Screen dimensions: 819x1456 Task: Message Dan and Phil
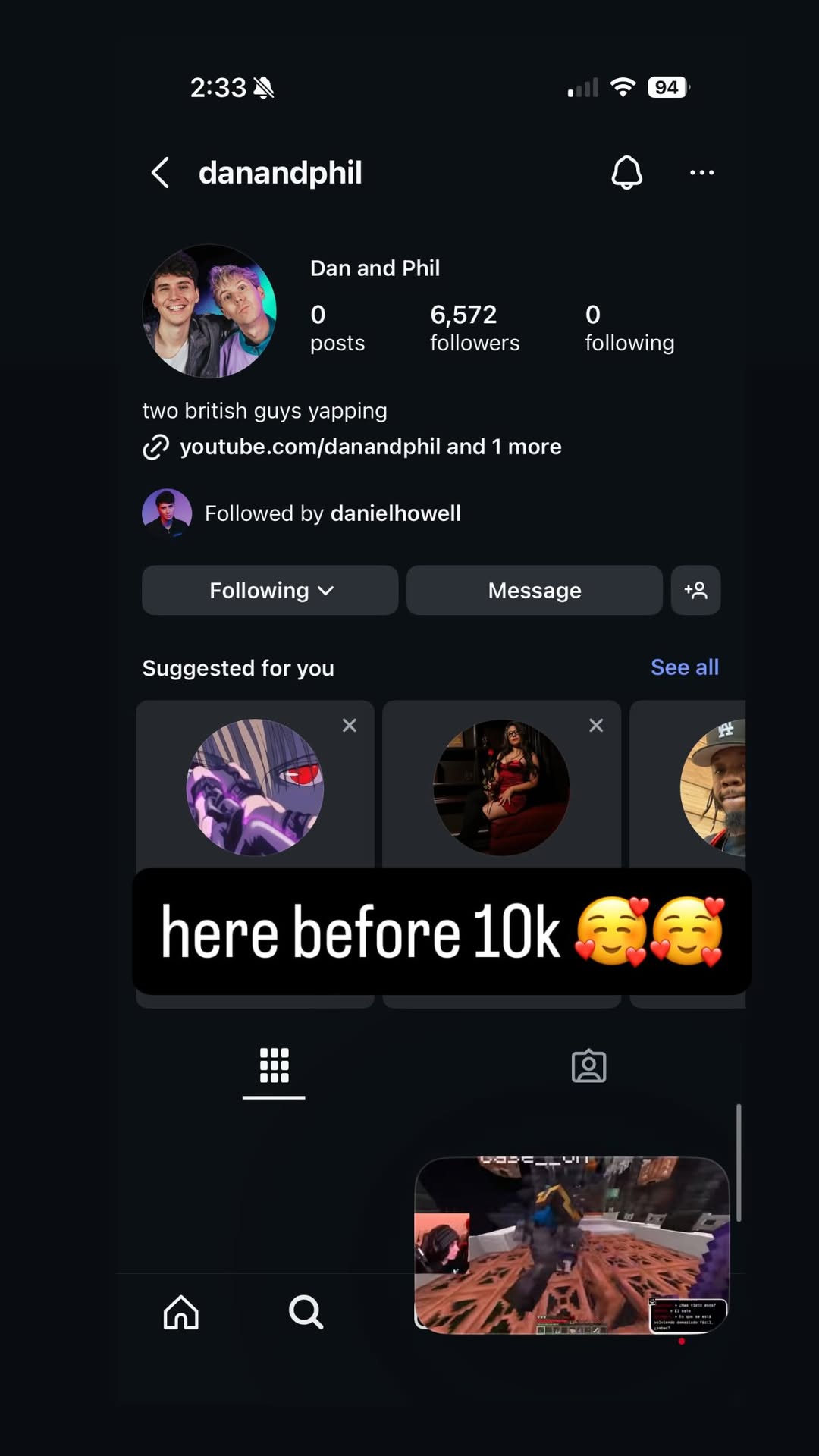(x=534, y=591)
